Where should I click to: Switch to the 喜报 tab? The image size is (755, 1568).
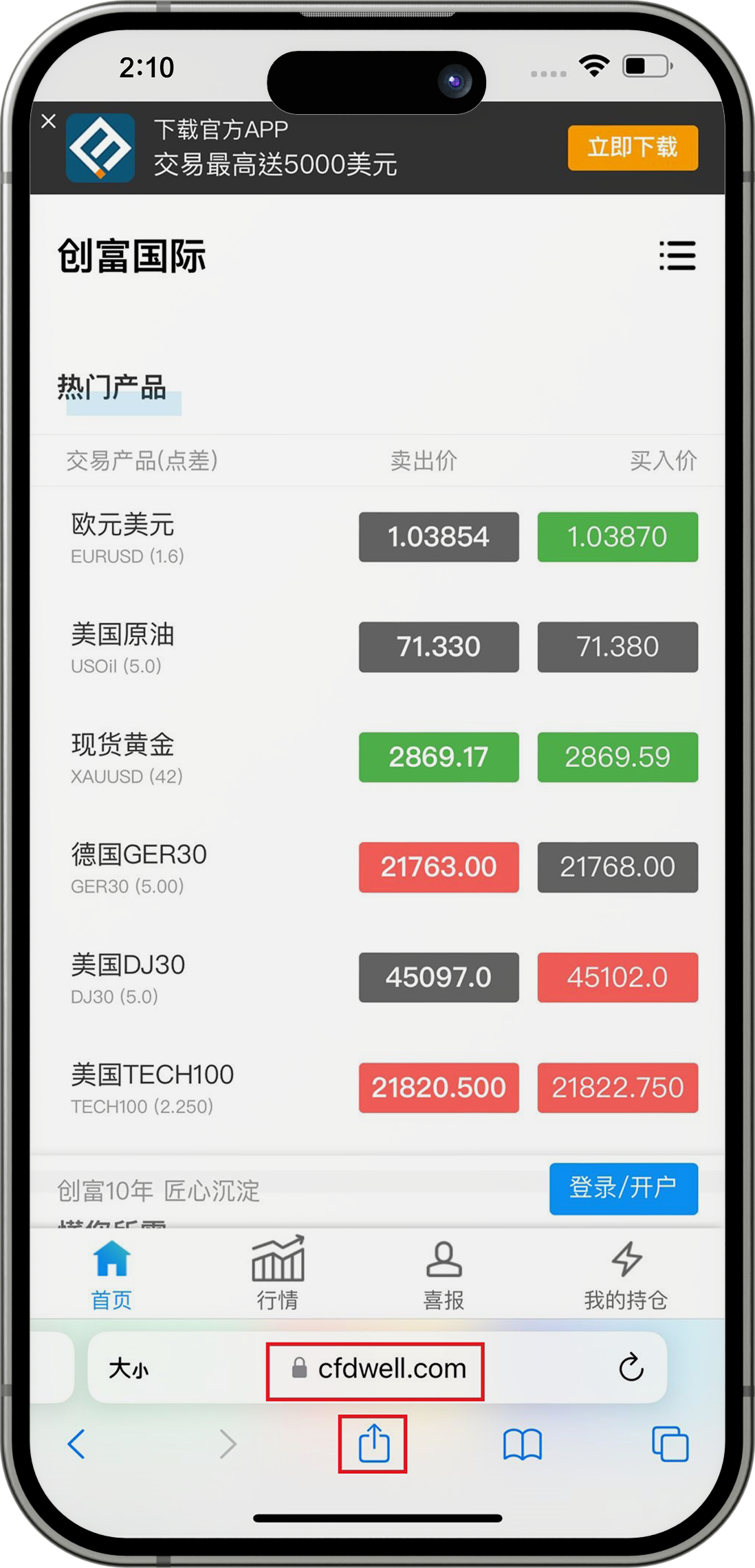444,1274
